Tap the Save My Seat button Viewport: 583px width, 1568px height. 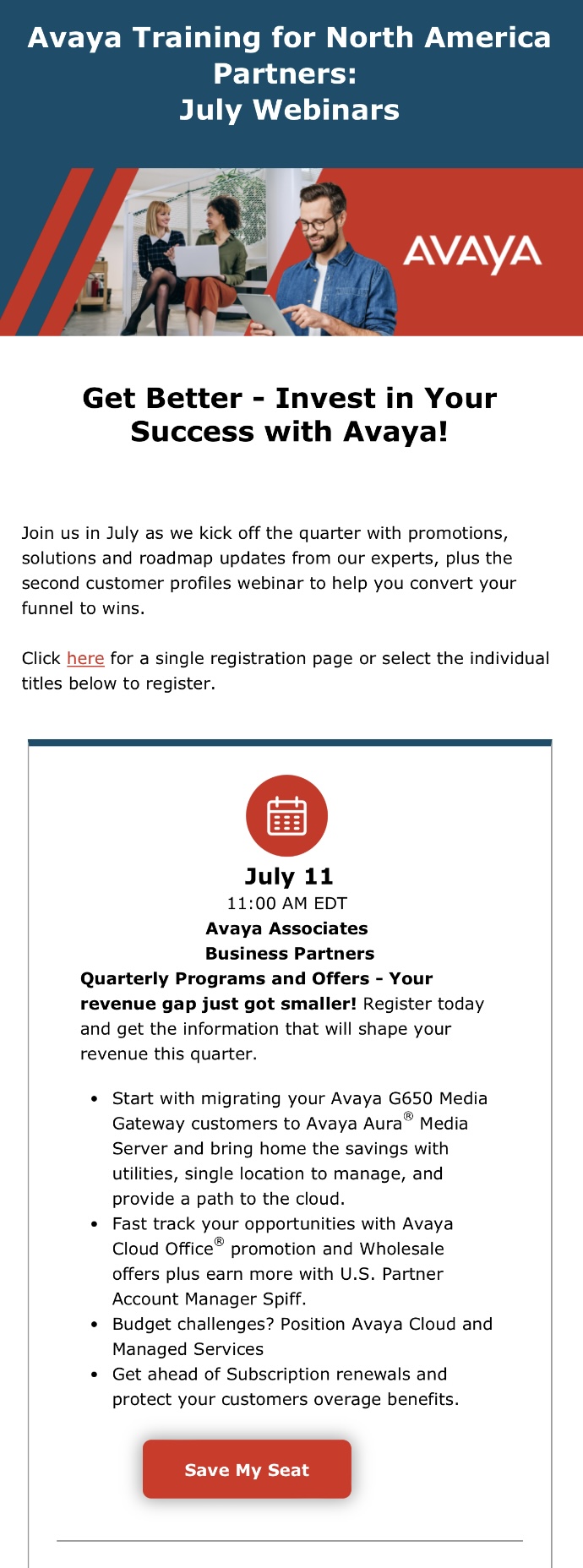pyautogui.click(x=247, y=1469)
